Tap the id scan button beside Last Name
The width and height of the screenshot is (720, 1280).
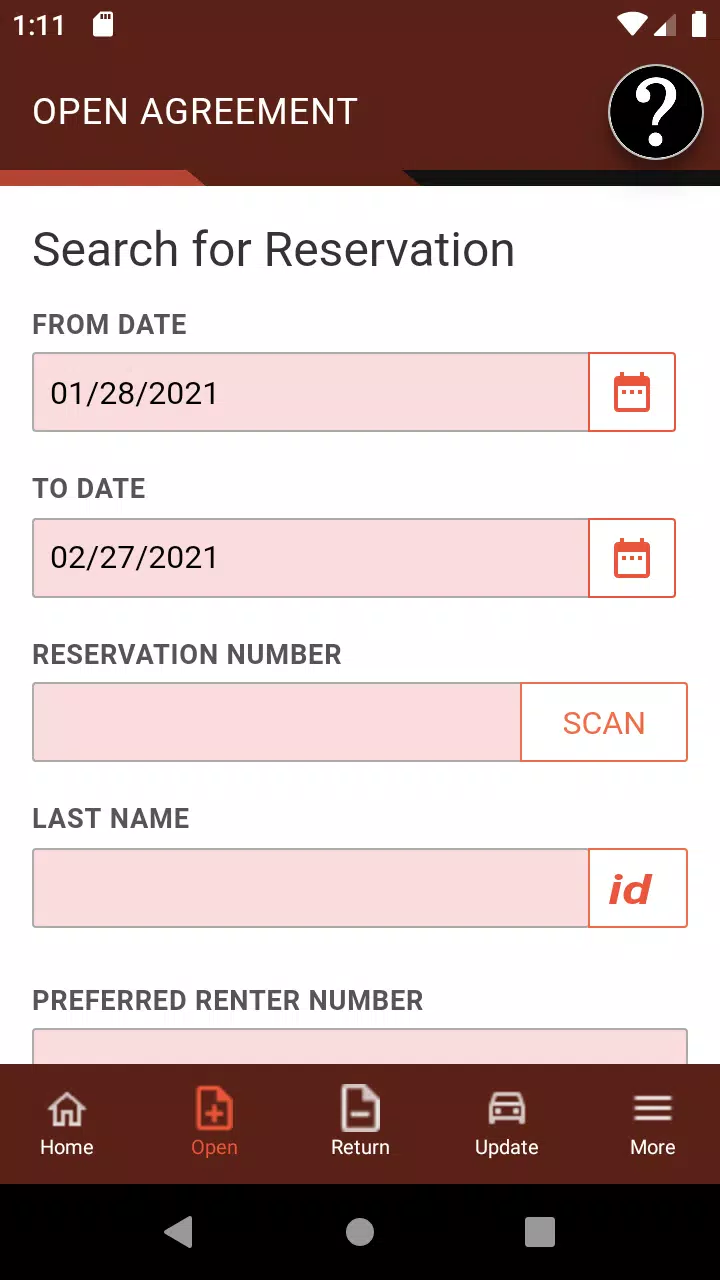click(638, 888)
